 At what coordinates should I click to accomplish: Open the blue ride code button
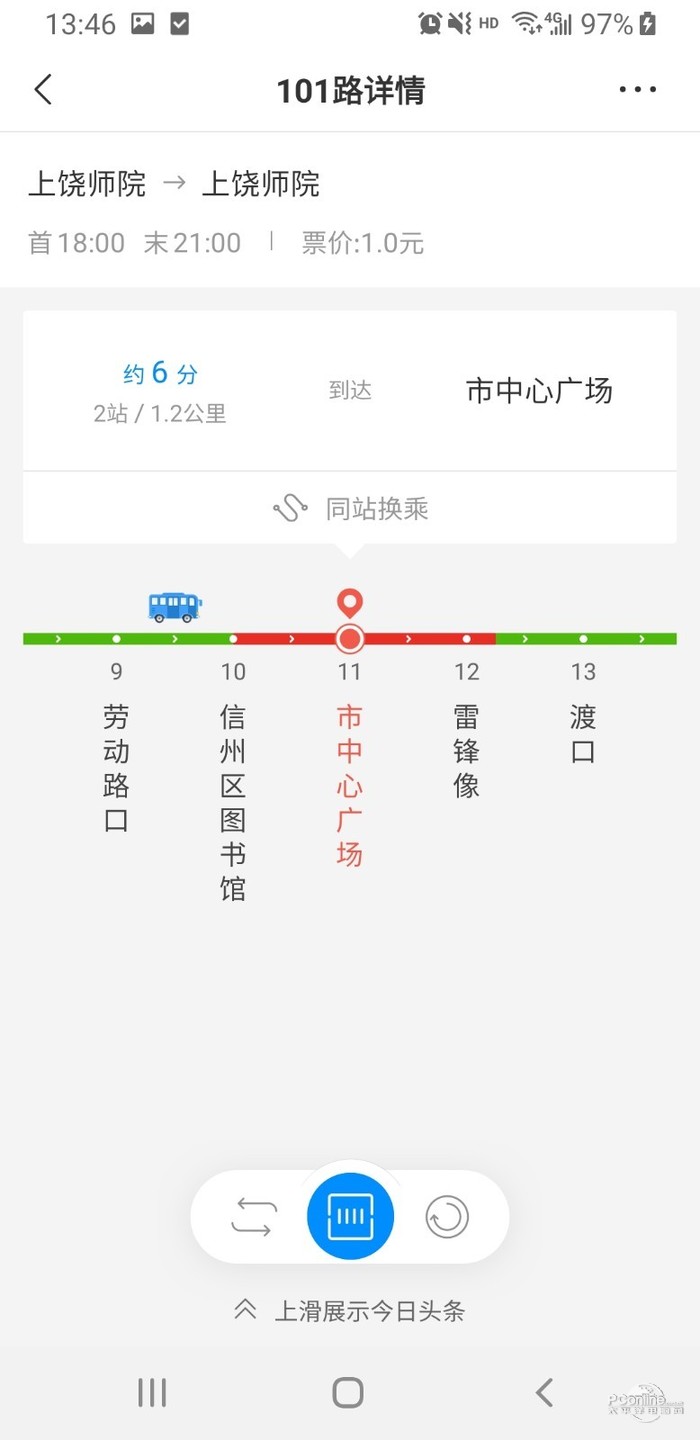(350, 1217)
